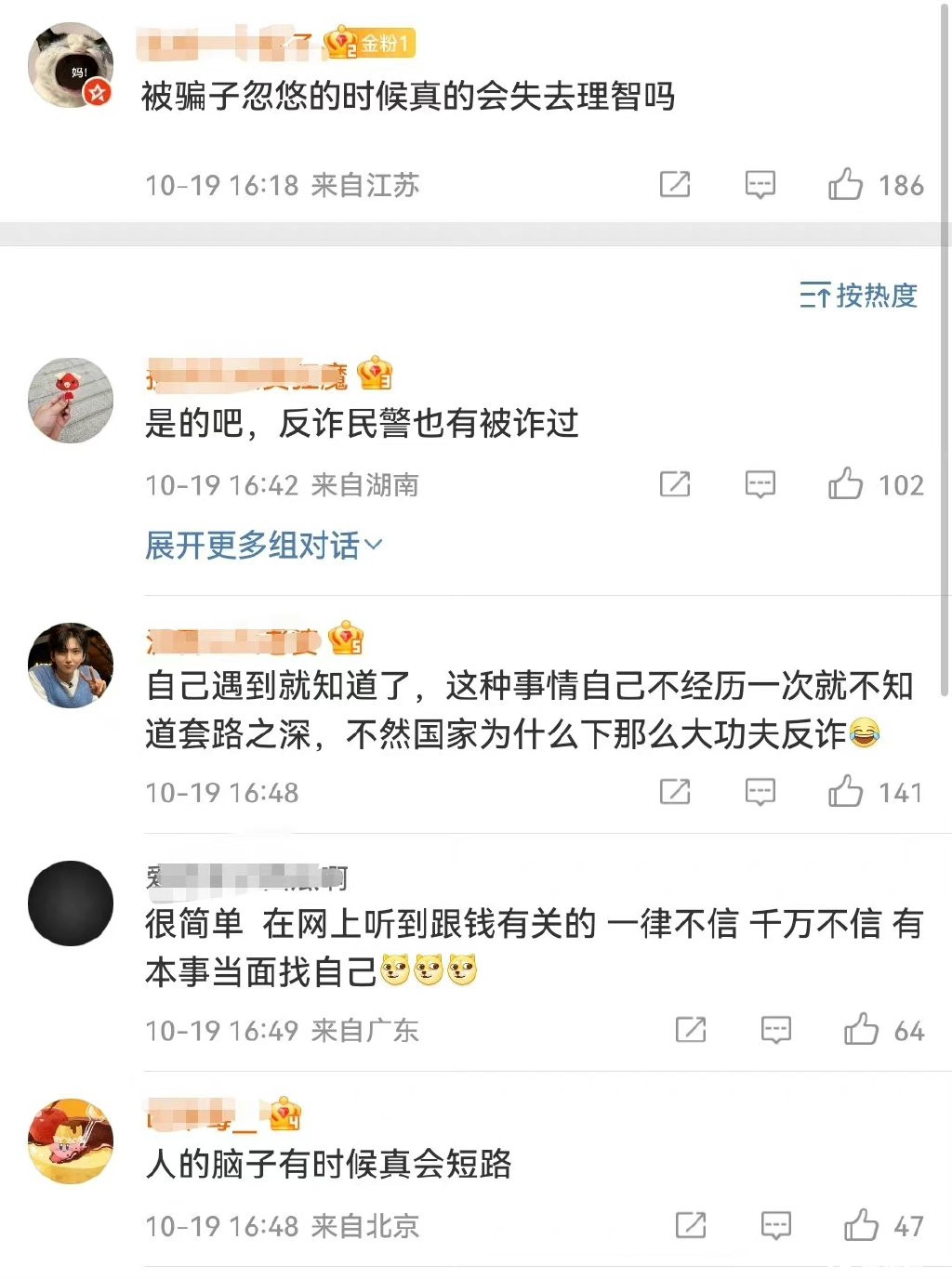Open the 按热度 sort option
Image resolution: width=952 pixels, height=1279 pixels.
point(859,296)
